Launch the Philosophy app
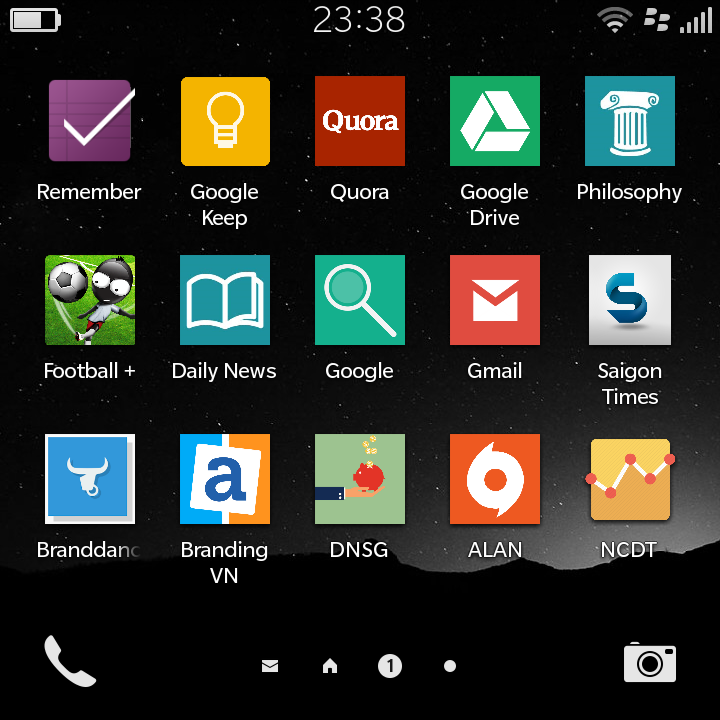Image resolution: width=720 pixels, height=720 pixels. coord(630,121)
